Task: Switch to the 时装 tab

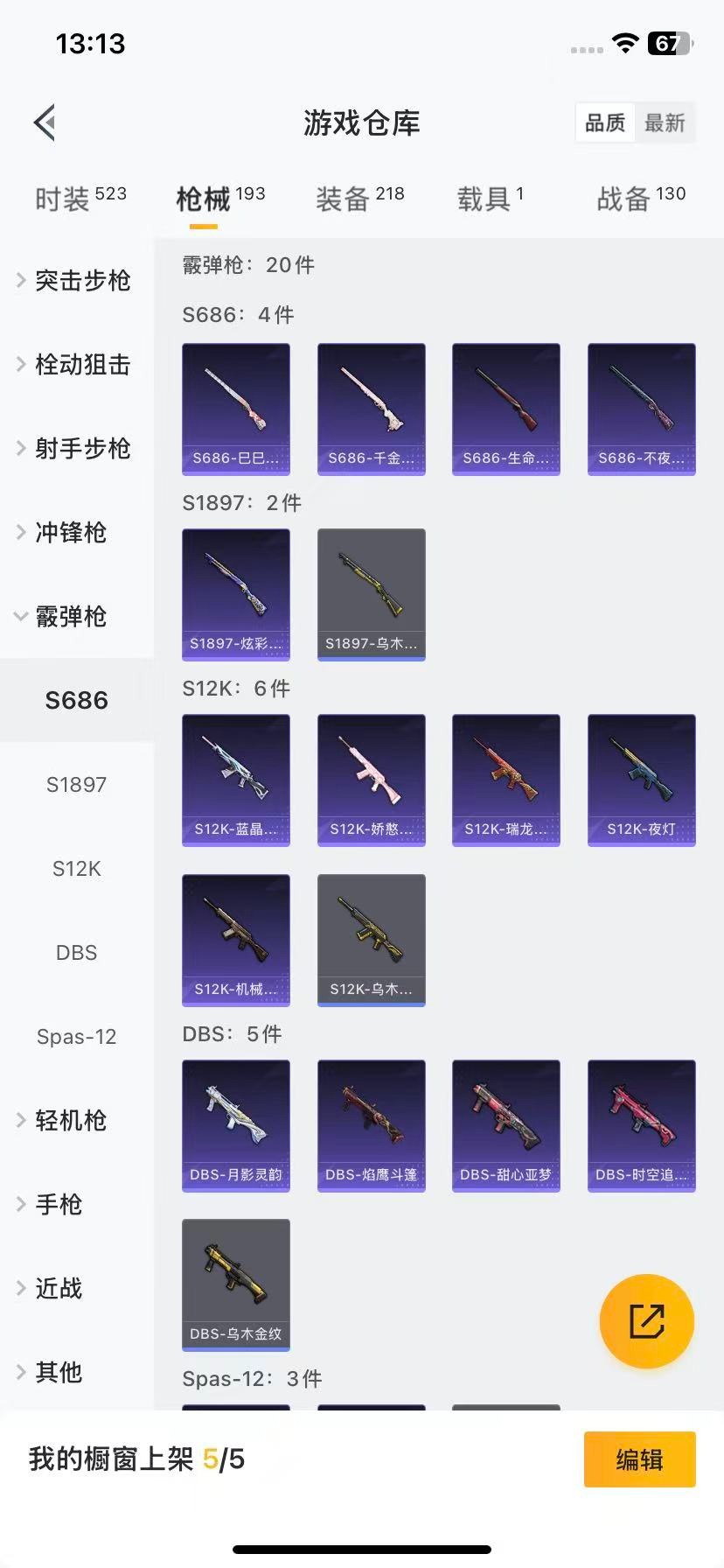Action: coord(80,199)
